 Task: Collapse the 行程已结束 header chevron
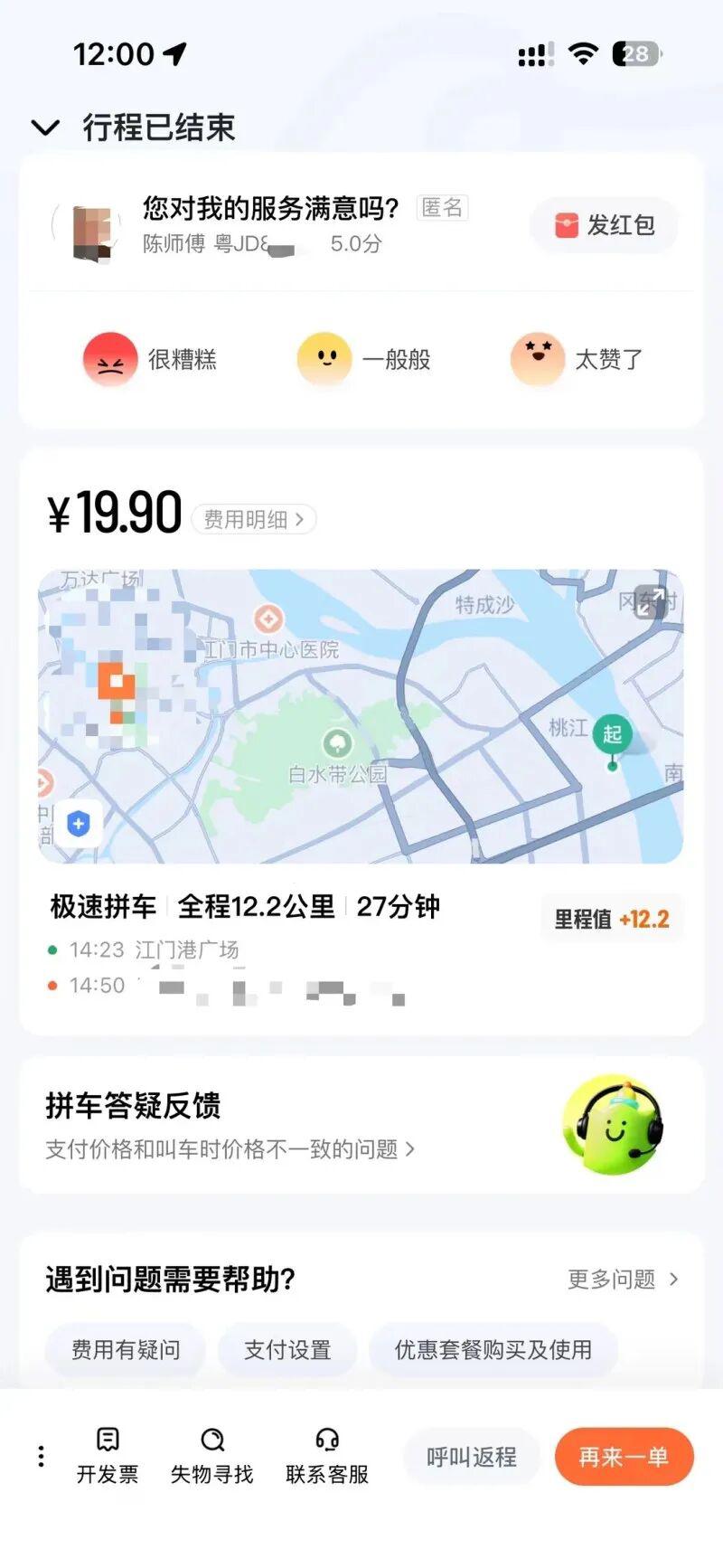pyautogui.click(x=45, y=128)
